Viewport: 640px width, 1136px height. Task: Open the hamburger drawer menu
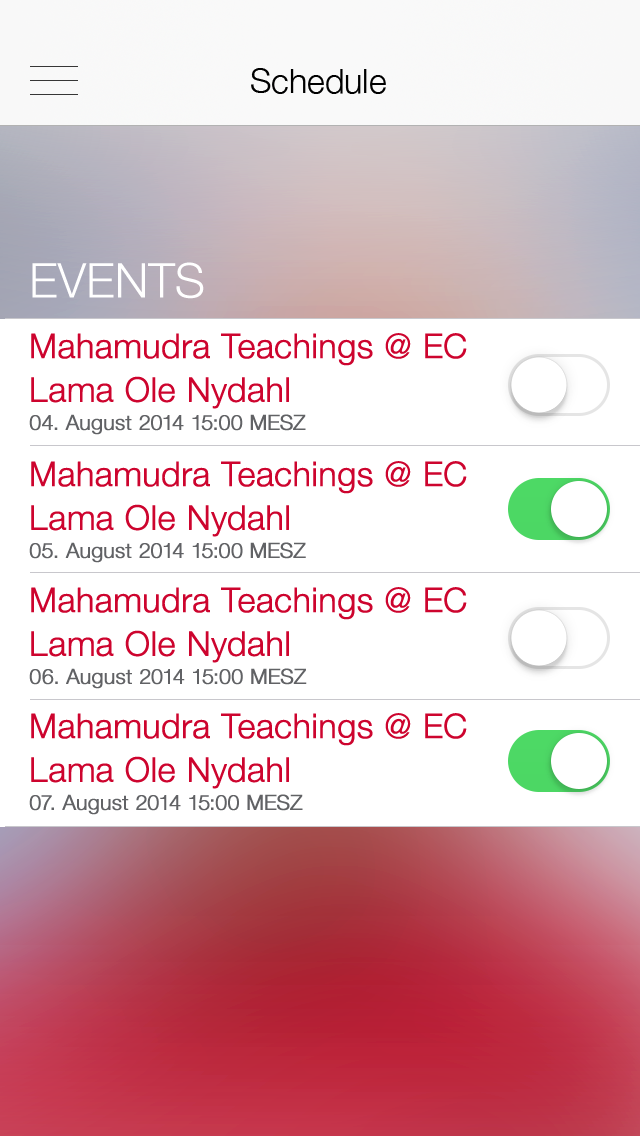(x=54, y=80)
